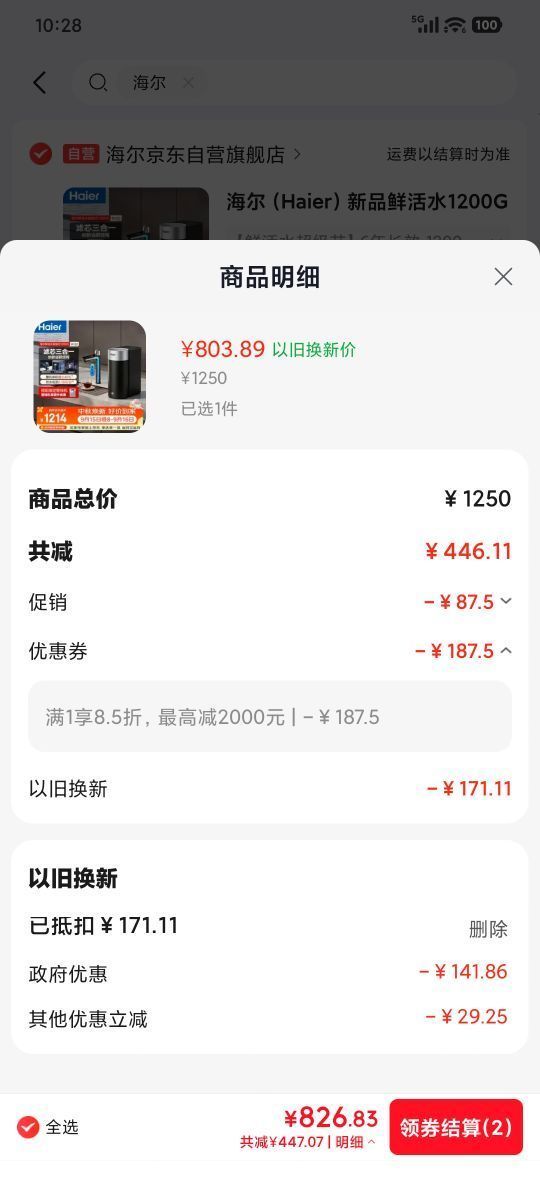This screenshot has width=540, height=1200.
Task: Open the search box with 海尔
Action: point(294,83)
